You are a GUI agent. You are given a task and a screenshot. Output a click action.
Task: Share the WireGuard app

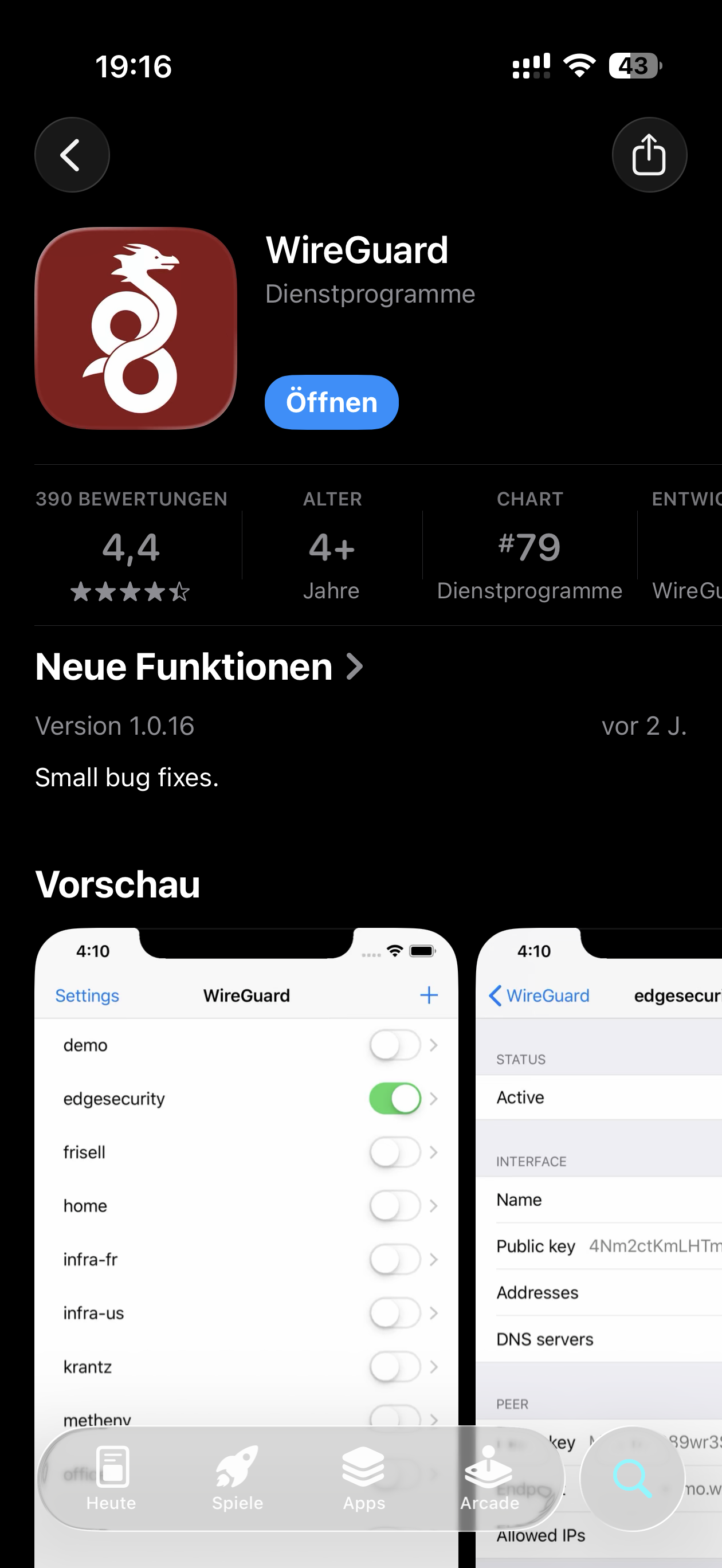click(649, 155)
